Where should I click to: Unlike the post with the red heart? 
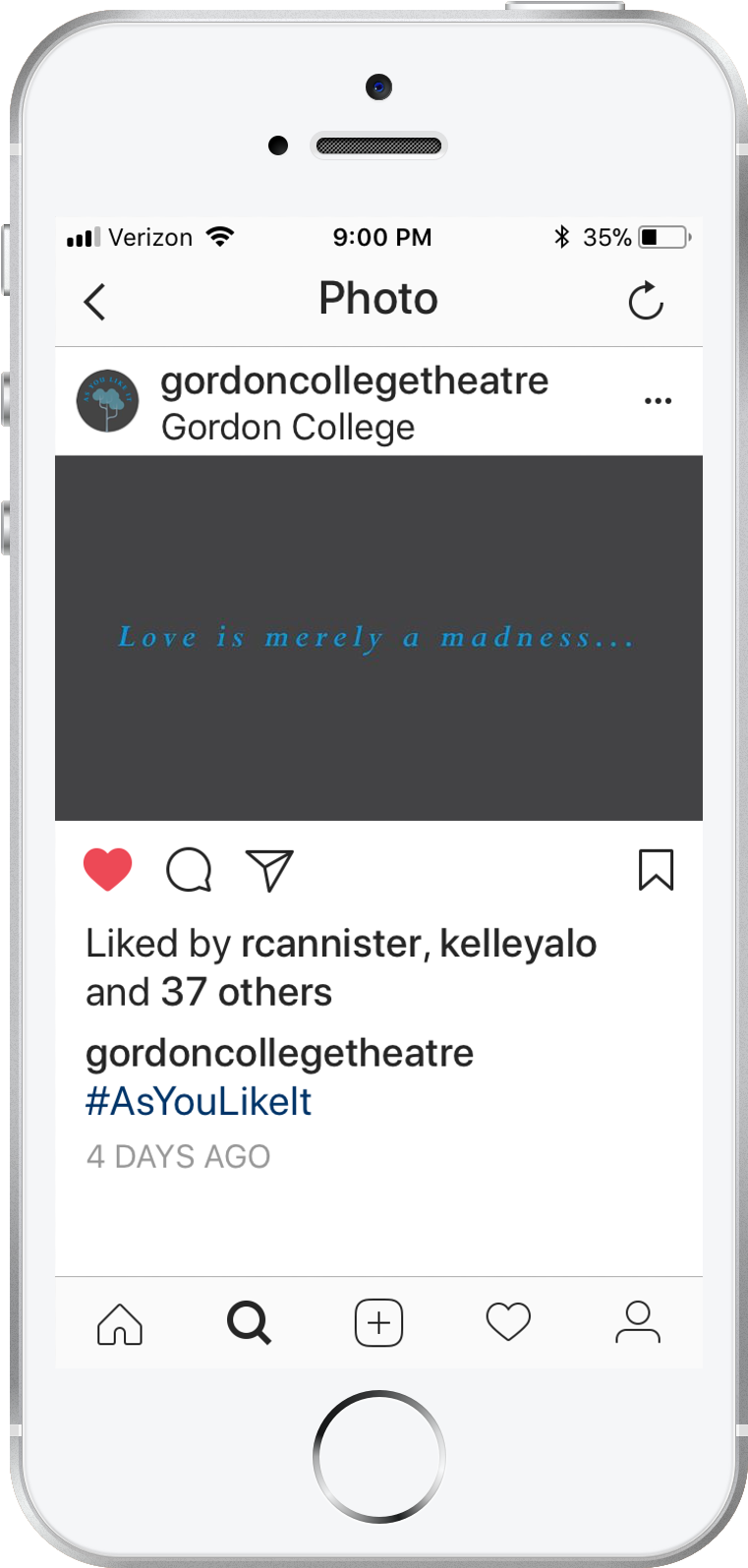[108, 869]
